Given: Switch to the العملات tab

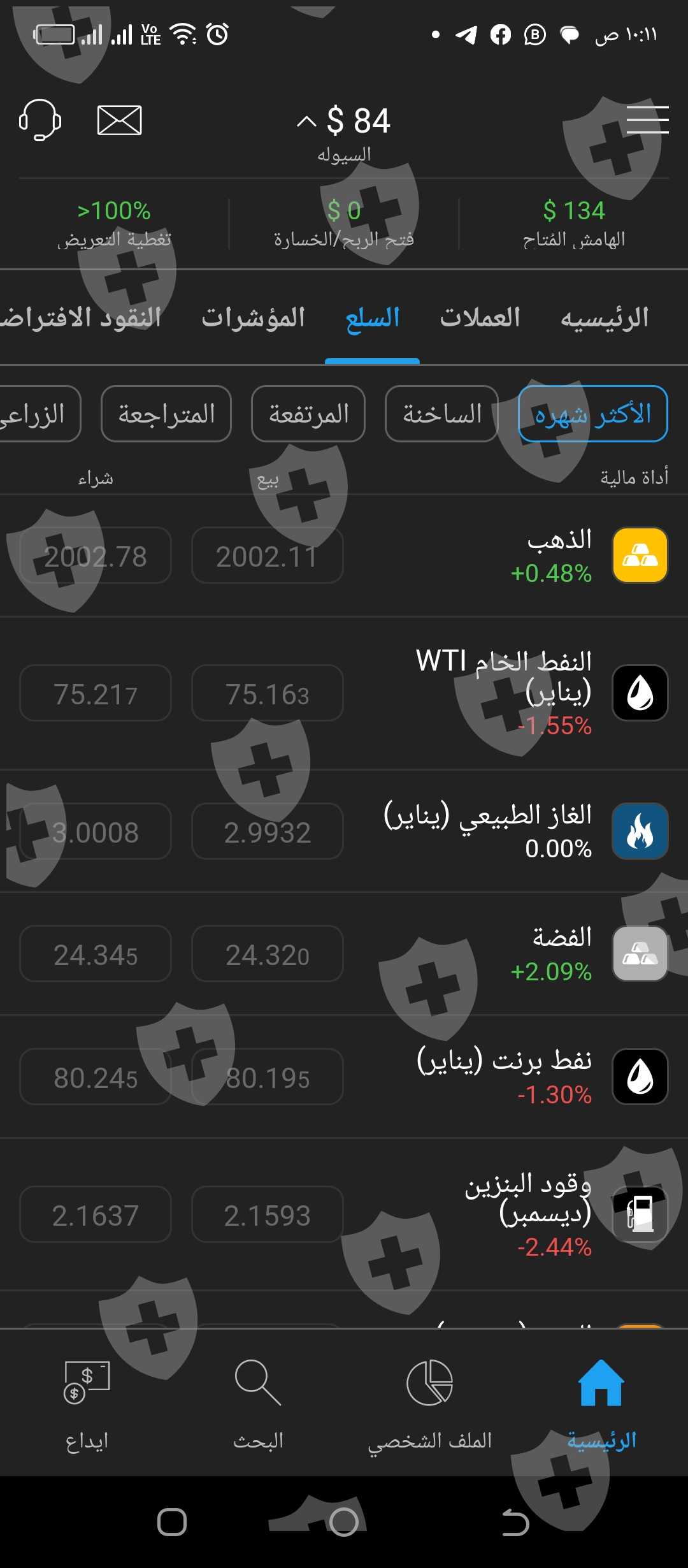Looking at the screenshot, I should 480,317.
